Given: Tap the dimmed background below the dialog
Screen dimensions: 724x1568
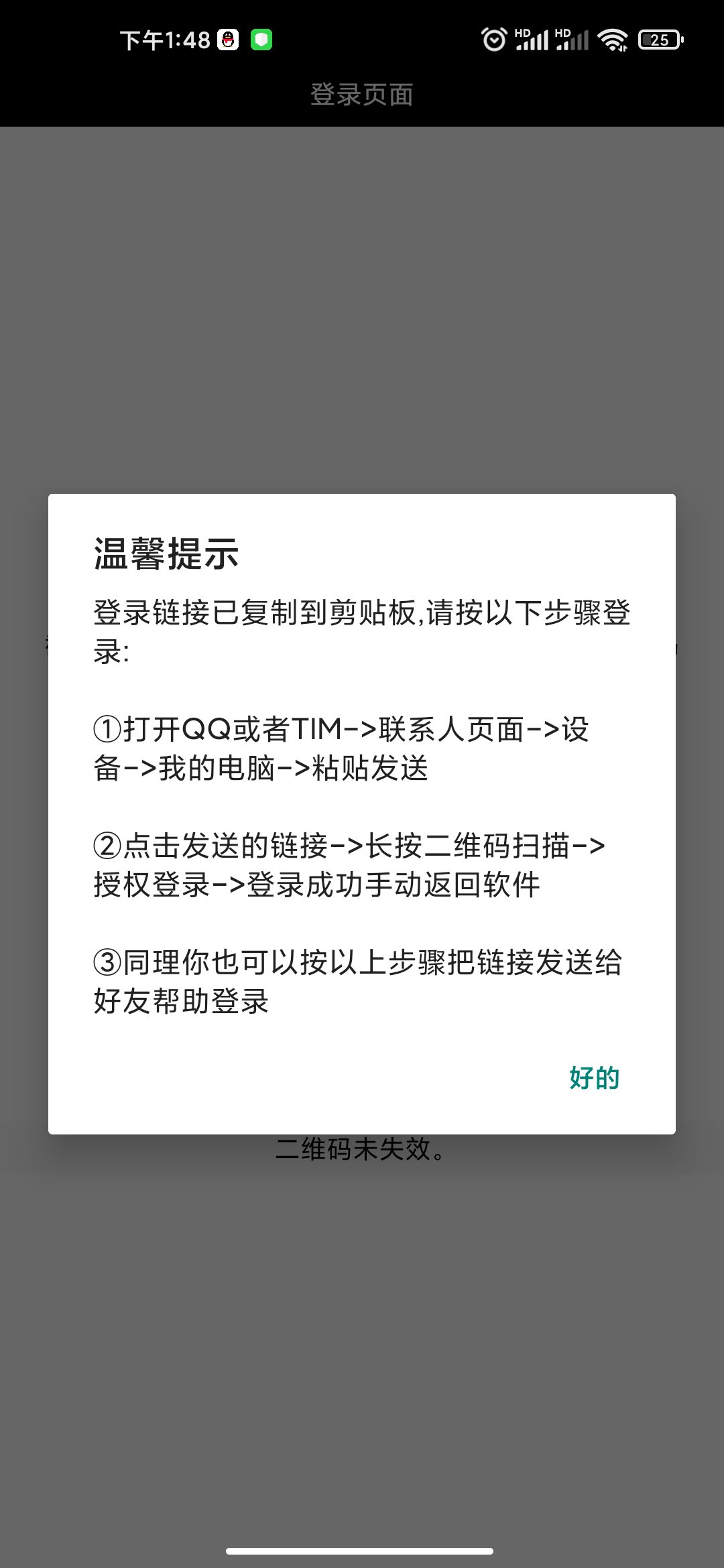Looking at the screenshot, I should click(x=362, y=1307).
